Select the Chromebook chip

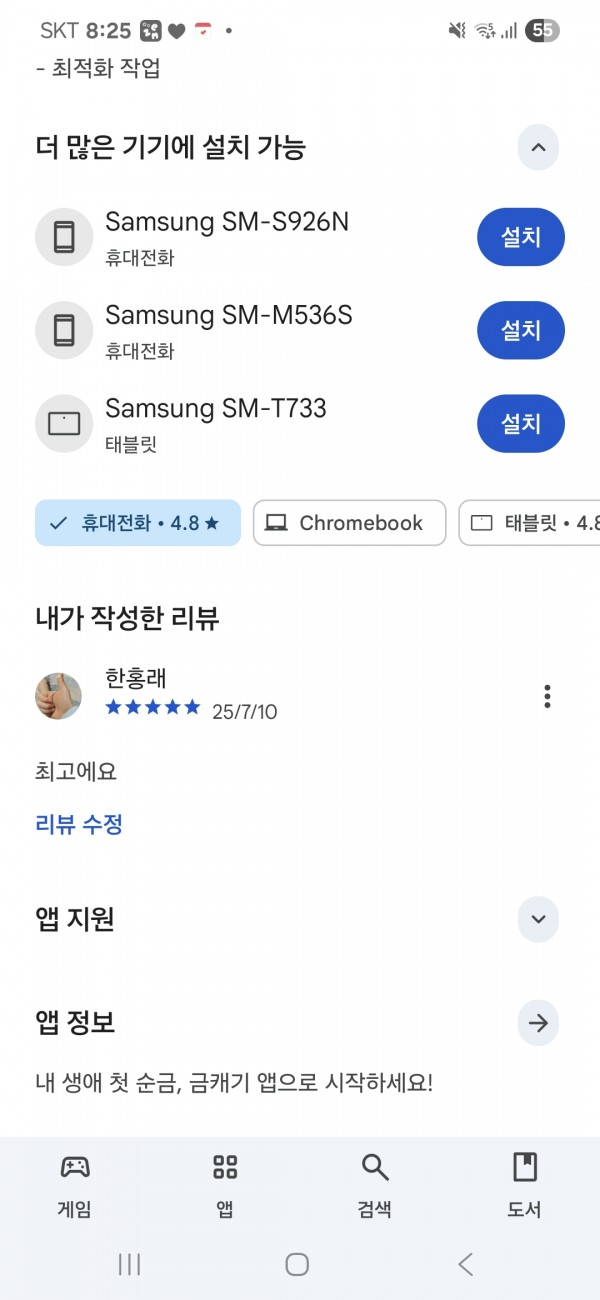point(349,523)
